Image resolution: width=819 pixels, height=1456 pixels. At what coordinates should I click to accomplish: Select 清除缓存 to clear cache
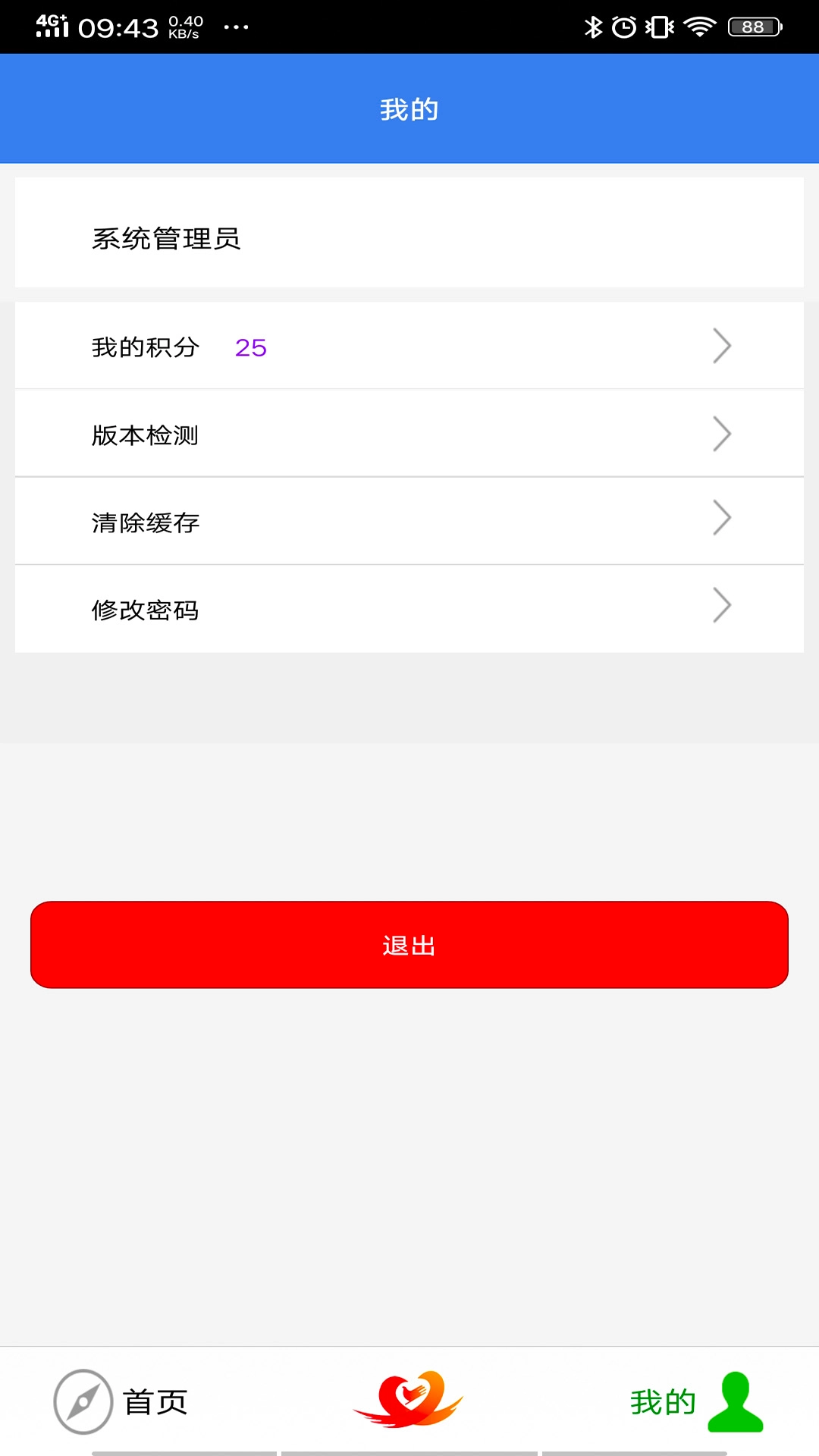pyautogui.click(x=409, y=522)
